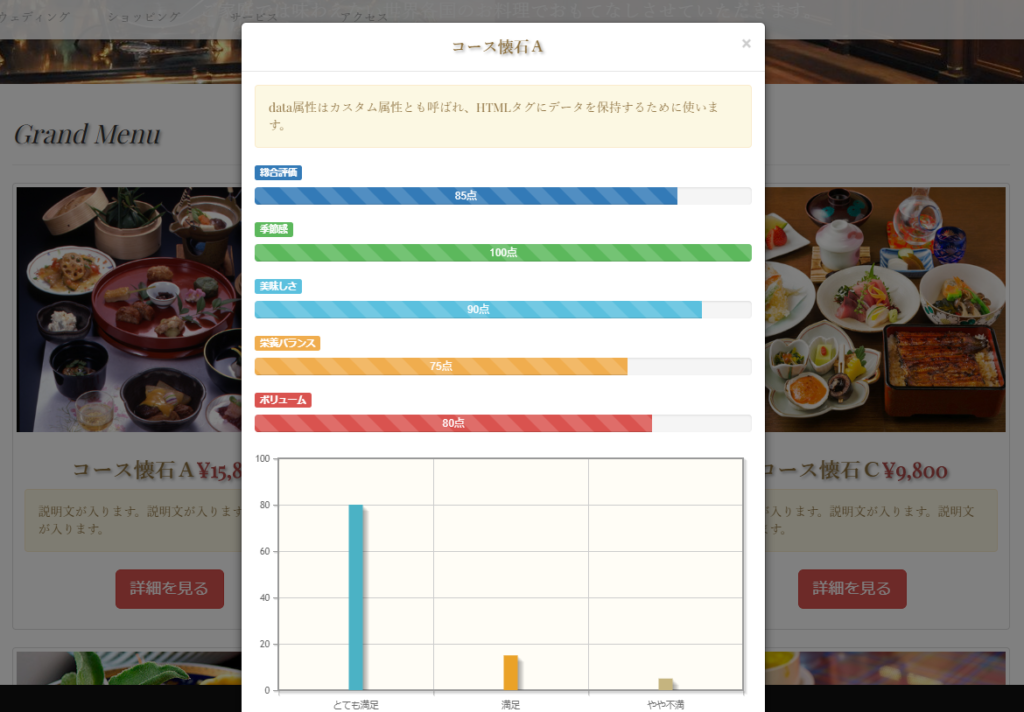Close the コース懐石A dialog
Screen dimensions: 1024x712
746,44
